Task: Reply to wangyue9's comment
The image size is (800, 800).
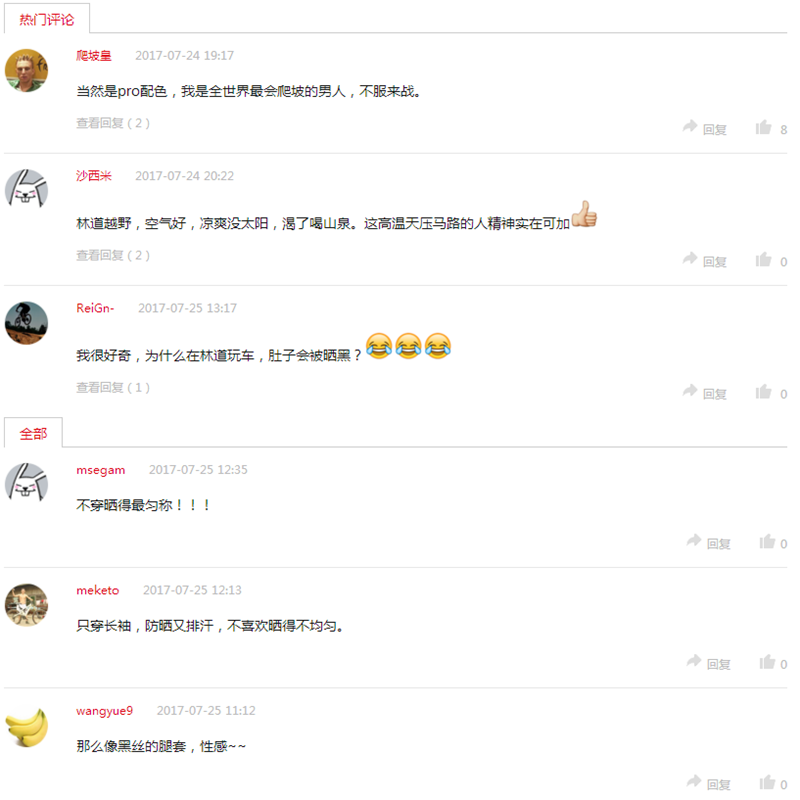Action: 709,783
